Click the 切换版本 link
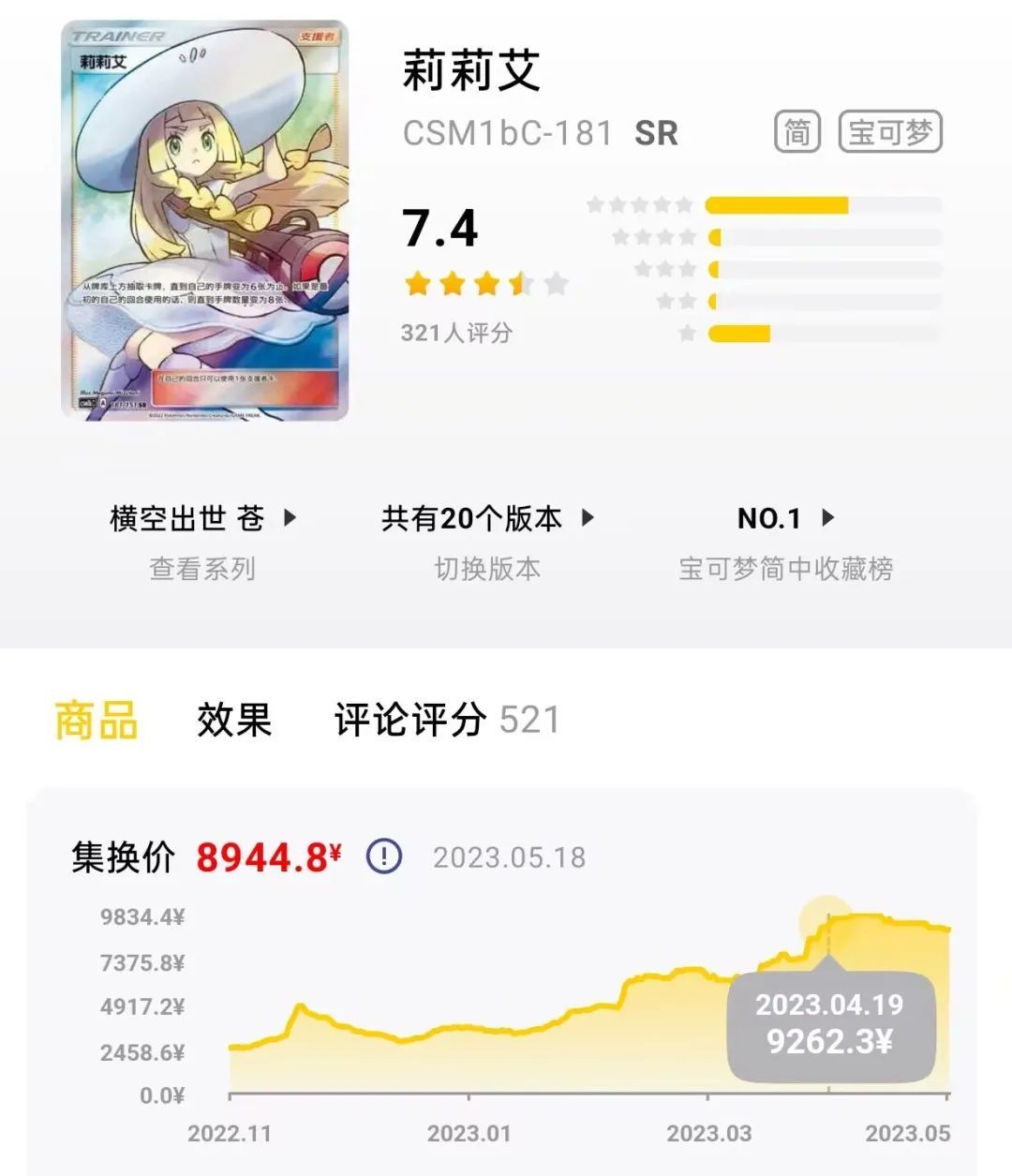Image resolution: width=1012 pixels, height=1176 pixels. (x=485, y=567)
